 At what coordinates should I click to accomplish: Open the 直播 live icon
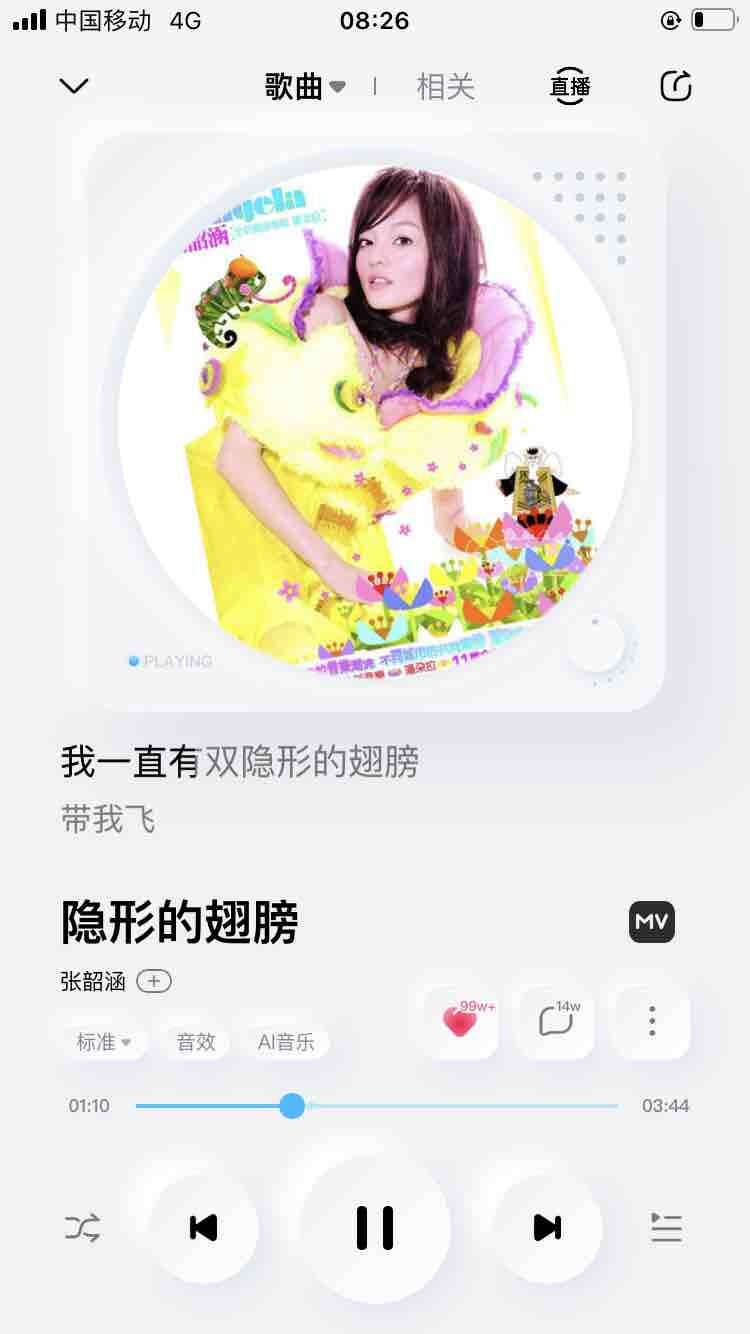click(570, 87)
